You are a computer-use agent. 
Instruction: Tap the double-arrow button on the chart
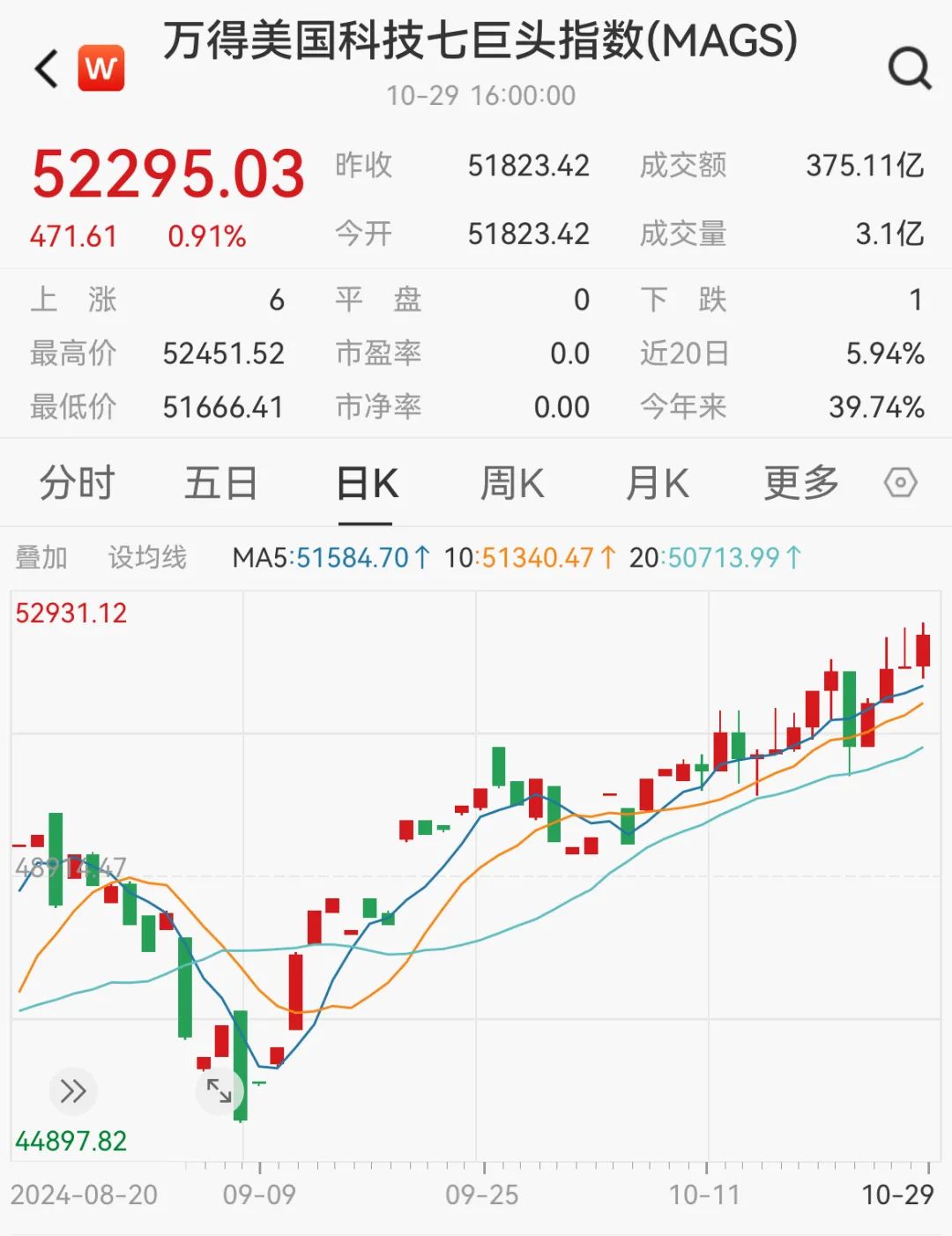pyautogui.click(x=73, y=1091)
